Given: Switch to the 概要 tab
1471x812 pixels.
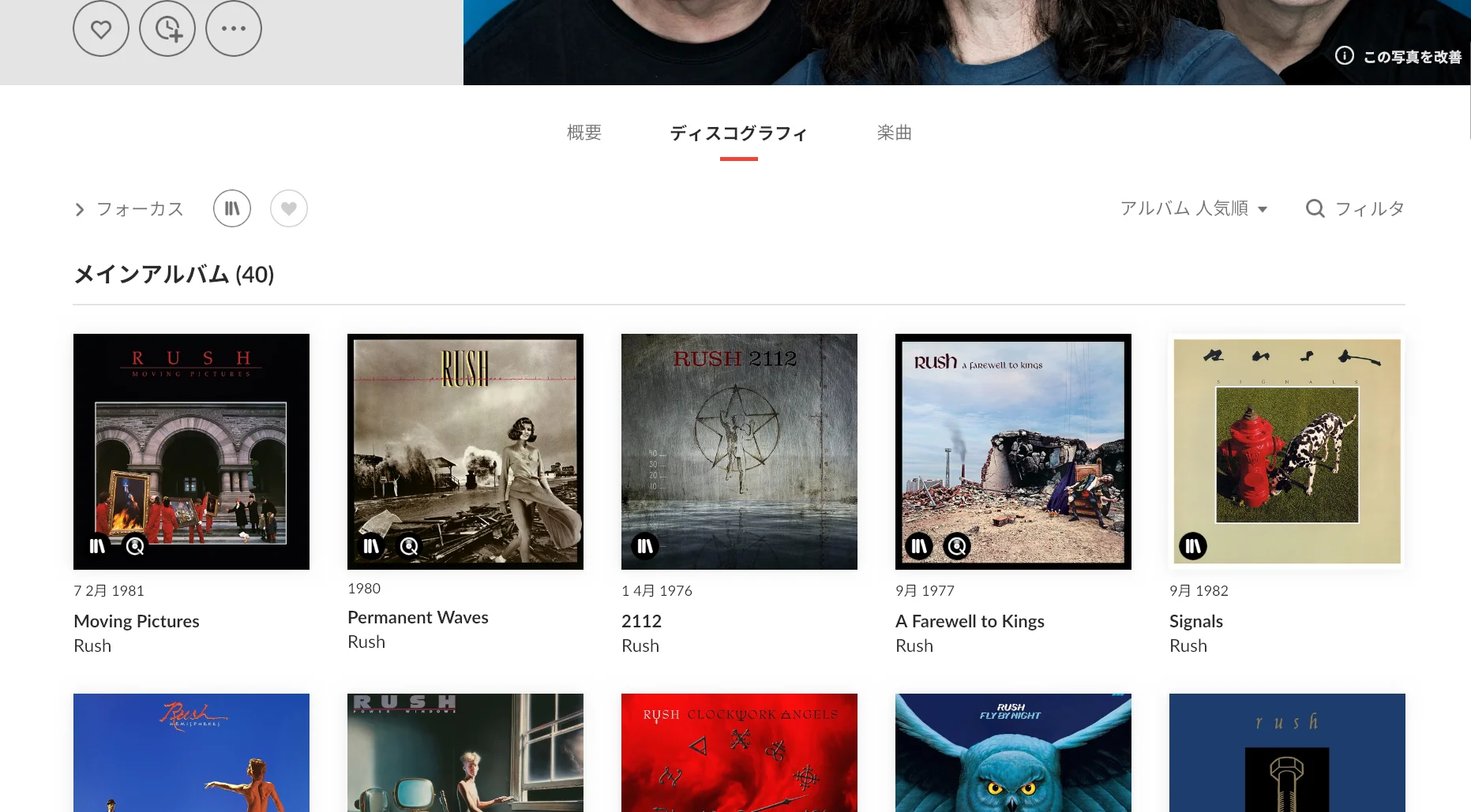Looking at the screenshot, I should click(x=584, y=133).
